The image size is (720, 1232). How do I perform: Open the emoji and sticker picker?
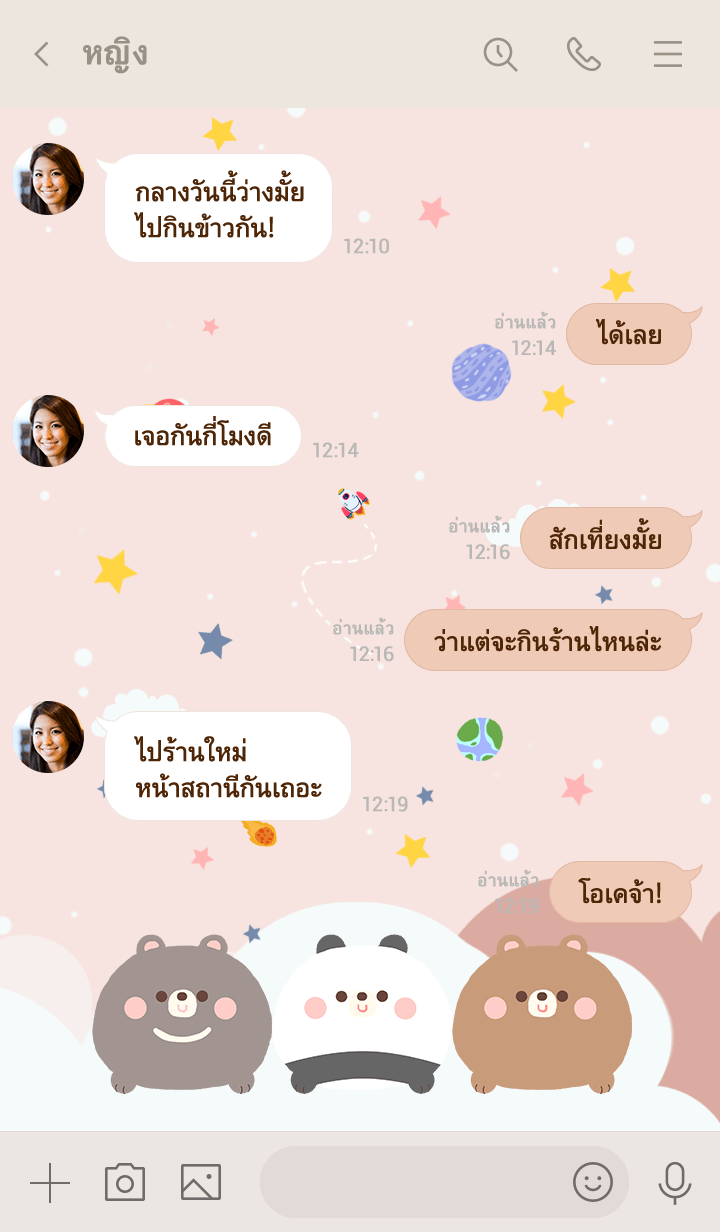click(592, 1183)
